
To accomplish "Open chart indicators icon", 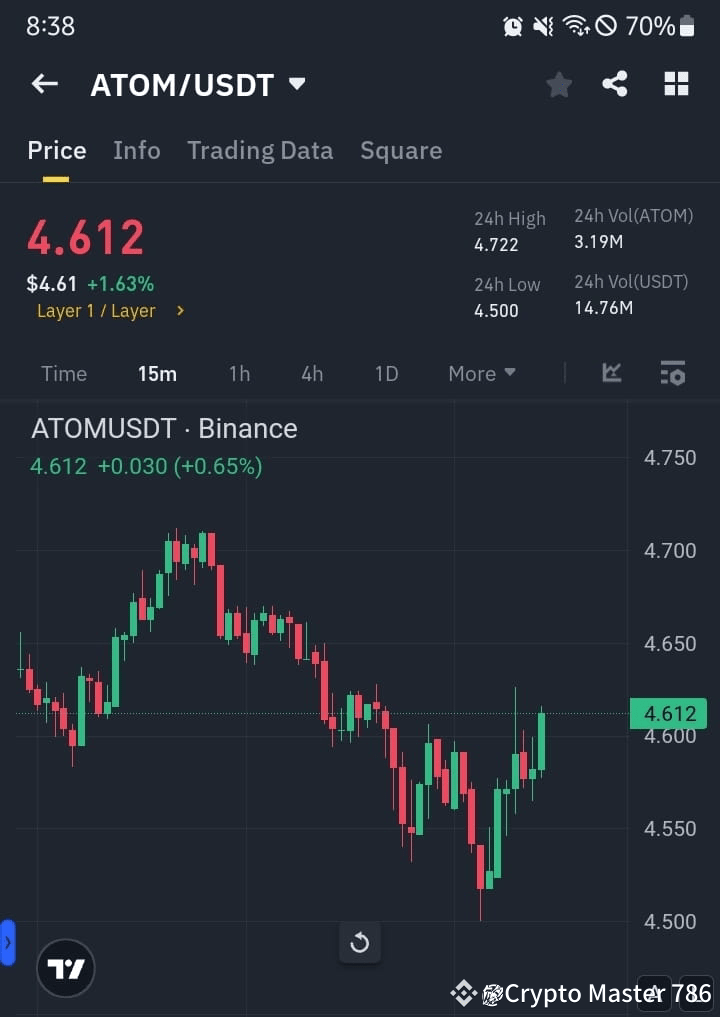I will click(611, 373).
